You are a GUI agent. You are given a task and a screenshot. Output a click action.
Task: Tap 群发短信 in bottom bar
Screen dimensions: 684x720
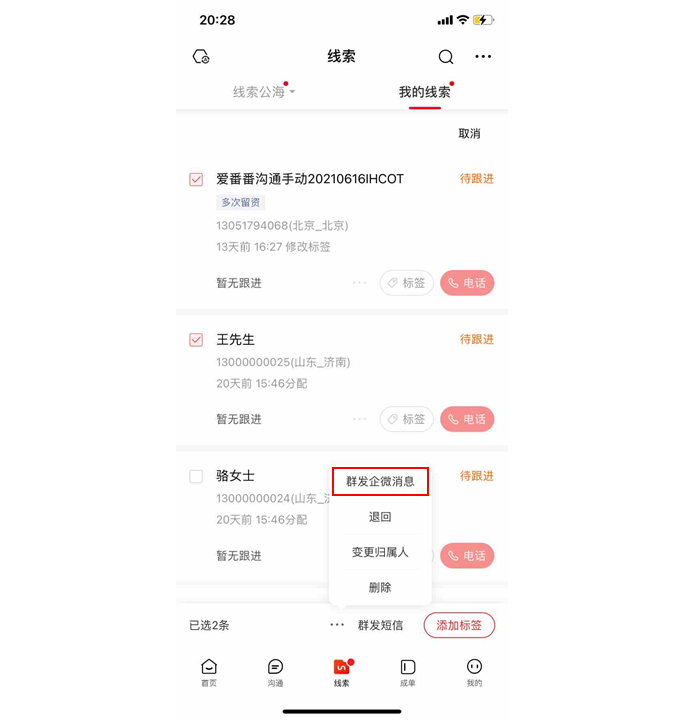pyautogui.click(x=380, y=625)
